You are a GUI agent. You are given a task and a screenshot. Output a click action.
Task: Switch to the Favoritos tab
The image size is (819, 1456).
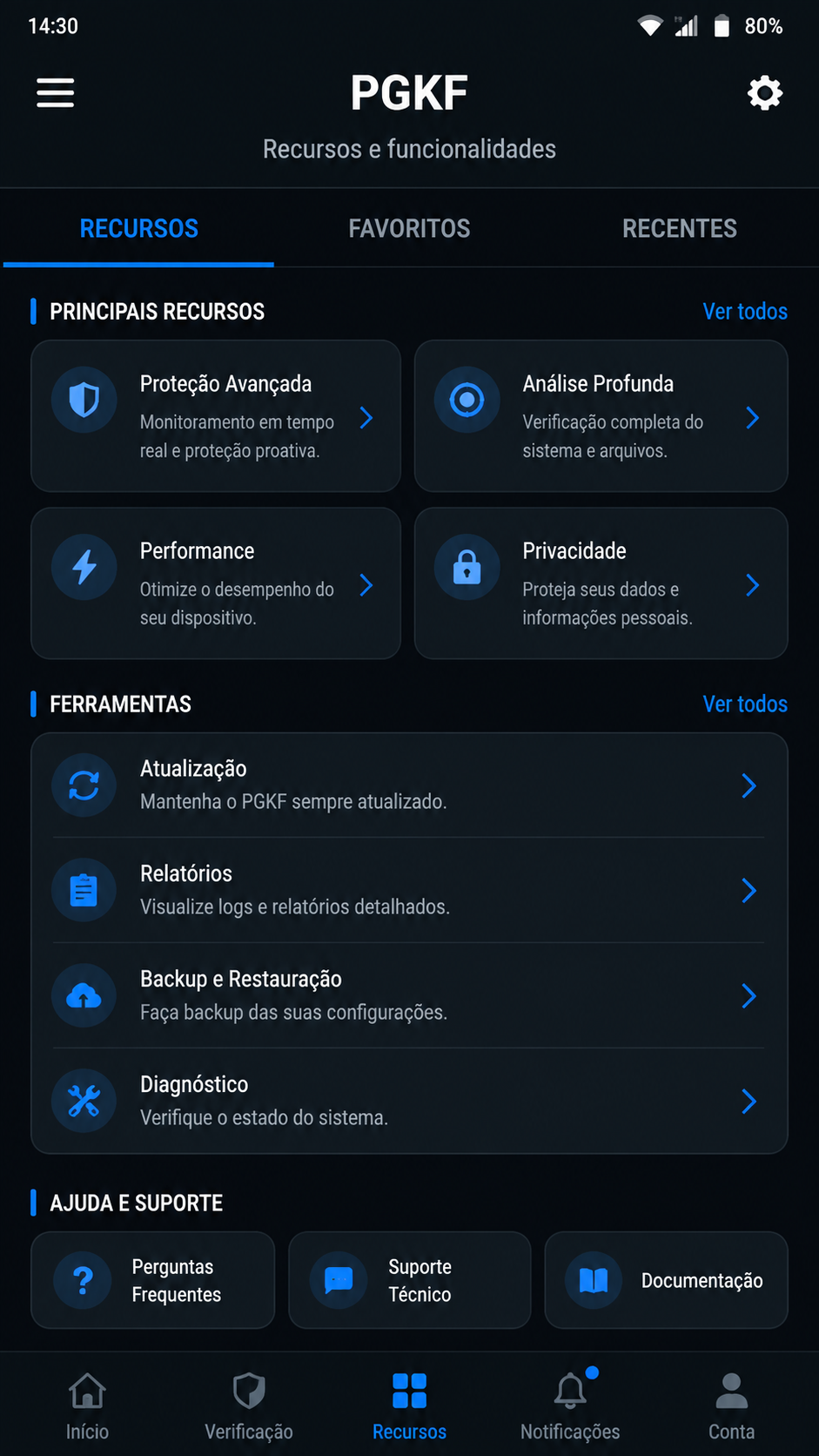409,229
